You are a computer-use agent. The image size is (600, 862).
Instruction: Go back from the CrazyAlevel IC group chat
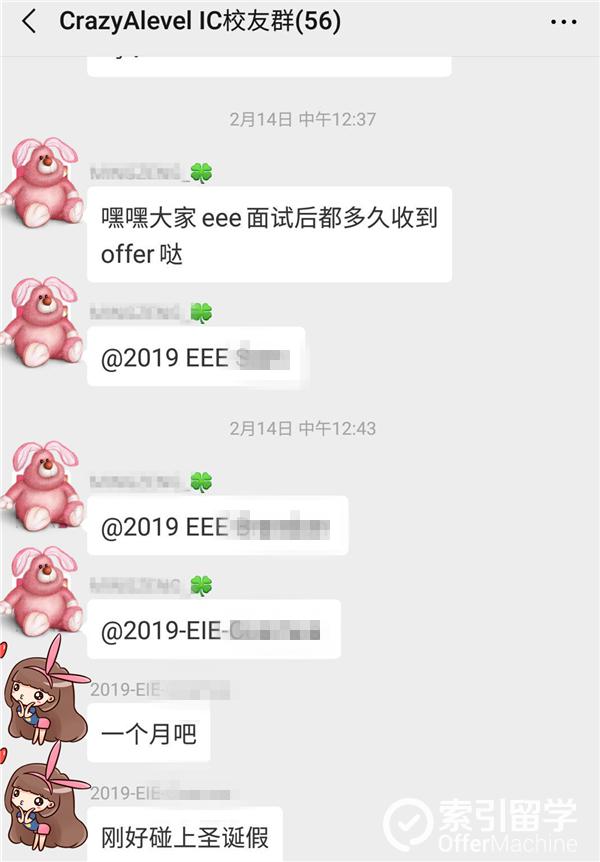tap(29, 21)
